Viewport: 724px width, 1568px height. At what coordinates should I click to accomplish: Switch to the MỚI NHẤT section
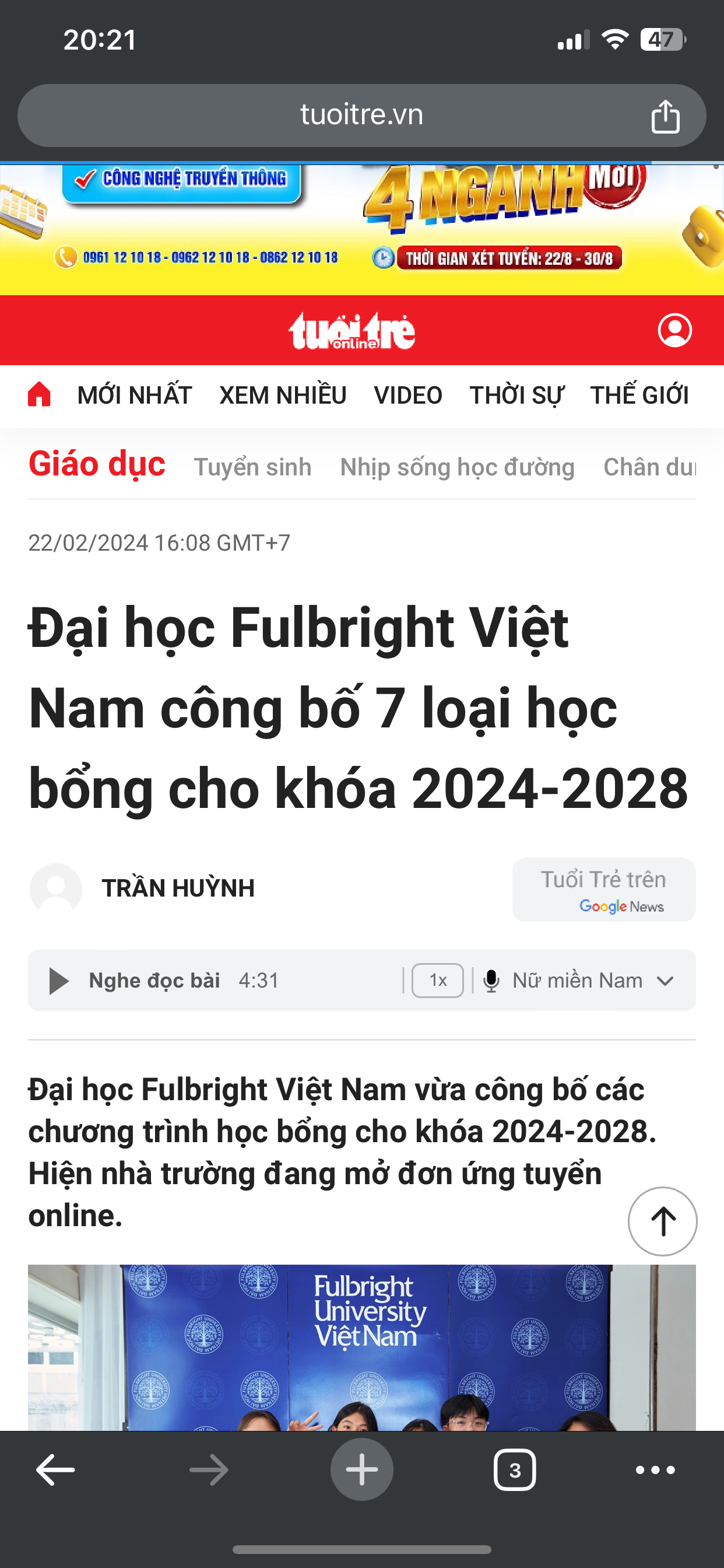point(135,395)
